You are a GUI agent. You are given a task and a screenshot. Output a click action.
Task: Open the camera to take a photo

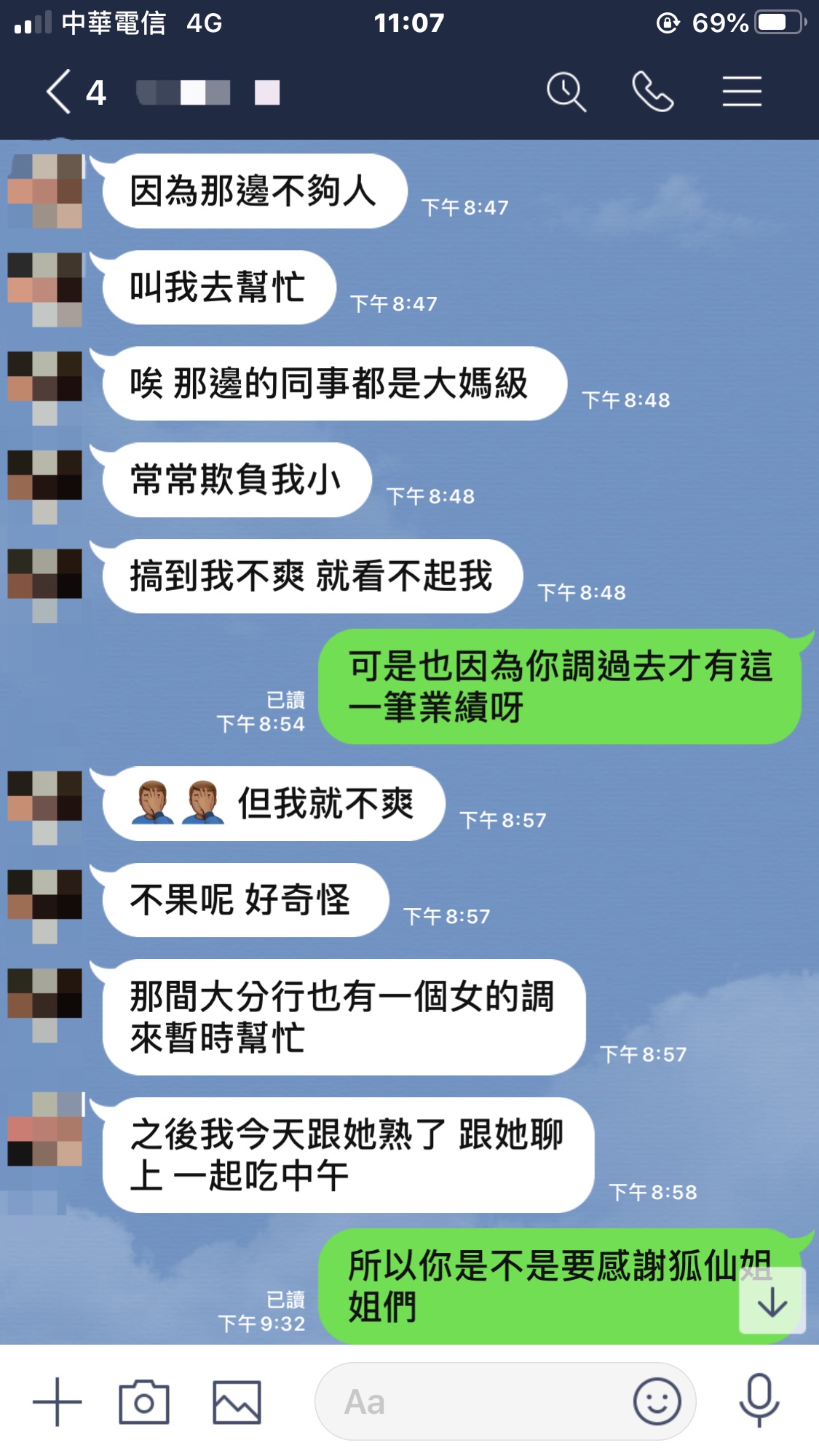click(x=144, y=1401)
